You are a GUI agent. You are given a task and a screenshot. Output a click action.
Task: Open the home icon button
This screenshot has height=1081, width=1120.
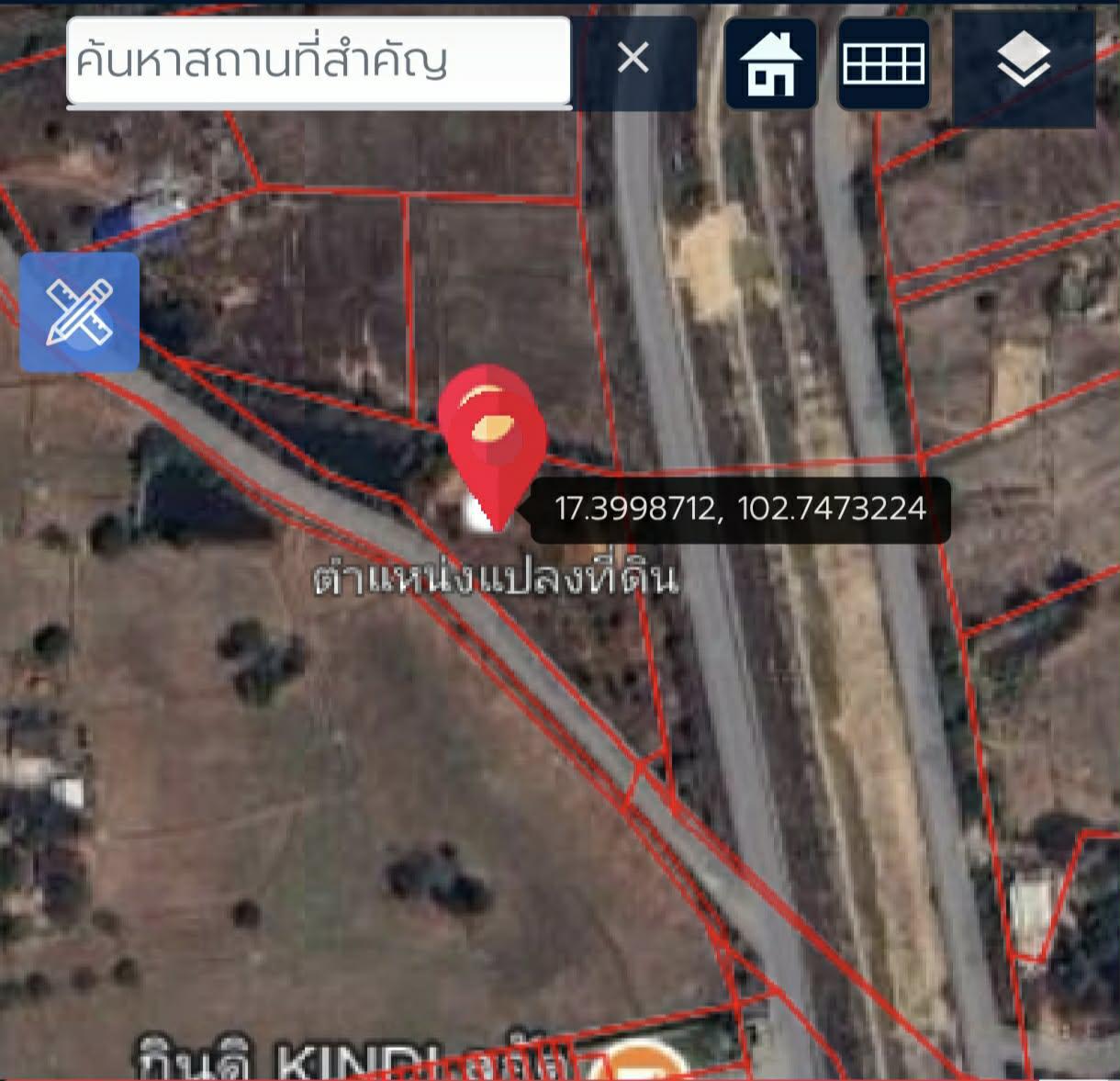point(771,63)
